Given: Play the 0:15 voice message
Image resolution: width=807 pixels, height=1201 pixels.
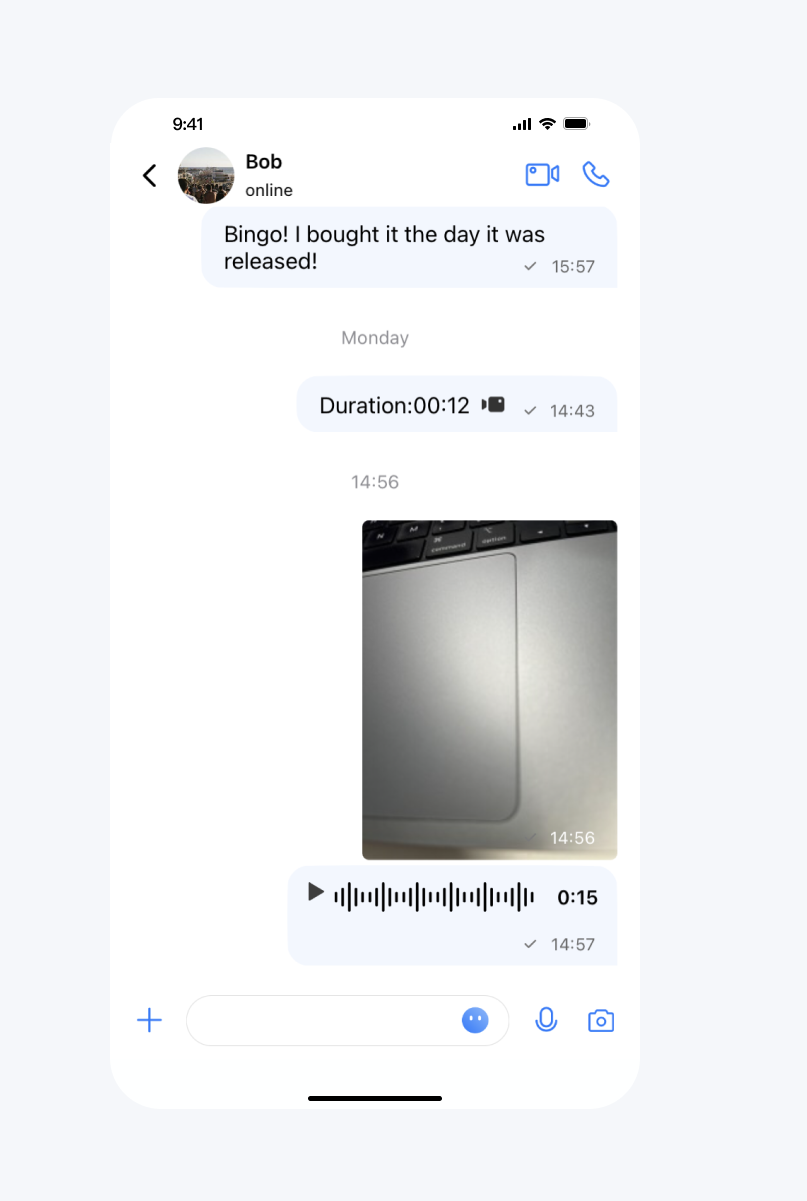Looking at the screenshot, I should (x=316, y=892).
